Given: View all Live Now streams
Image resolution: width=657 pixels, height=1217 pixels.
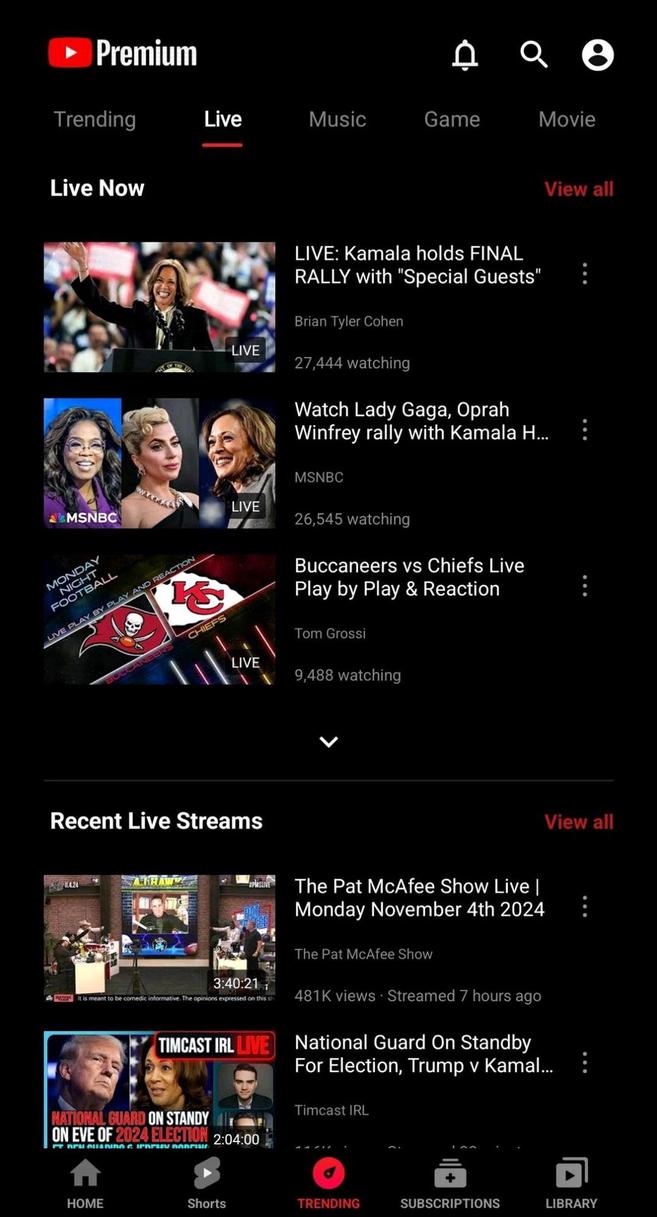Looking at the screenshot, I should click(578, 189).
